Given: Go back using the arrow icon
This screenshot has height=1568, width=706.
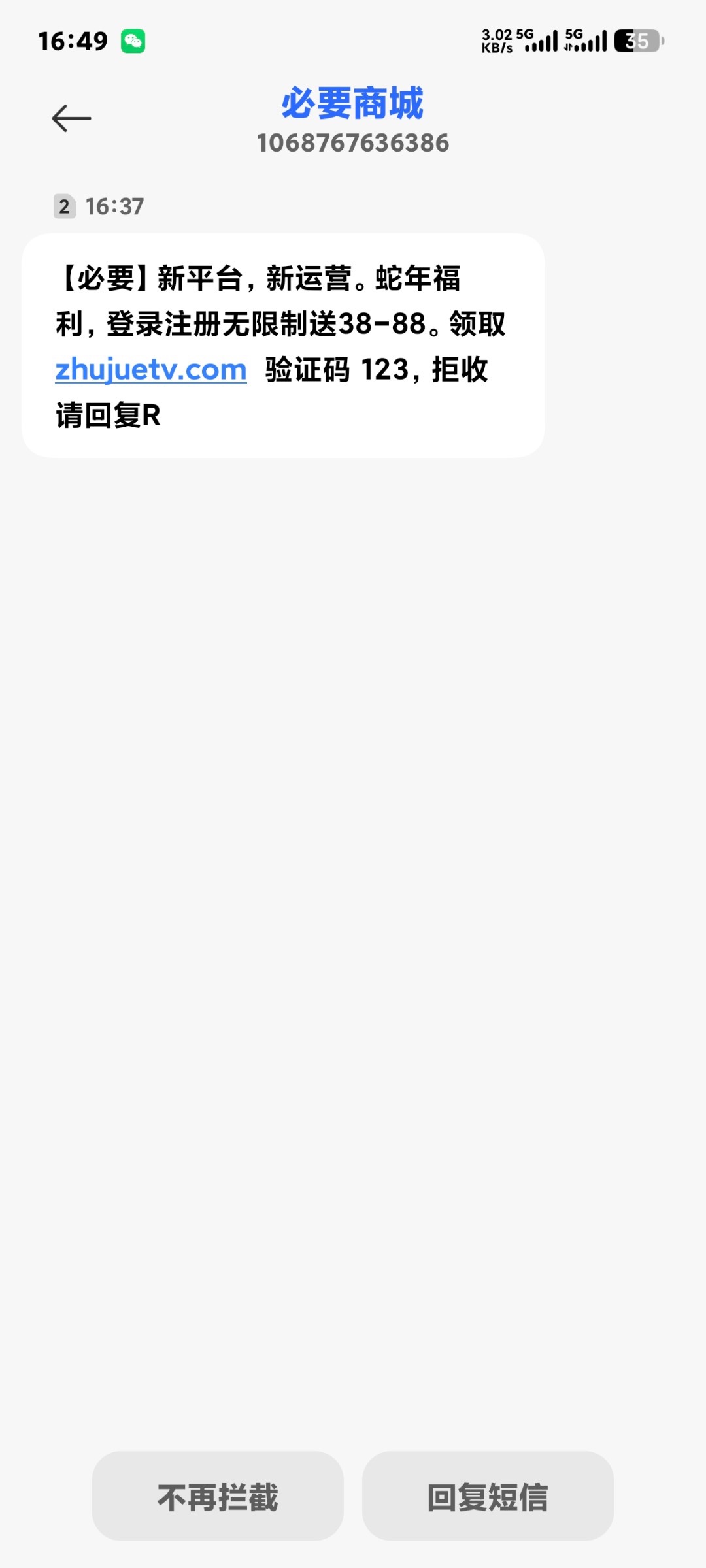Looking at the screenshot, I should pos(71,118).
